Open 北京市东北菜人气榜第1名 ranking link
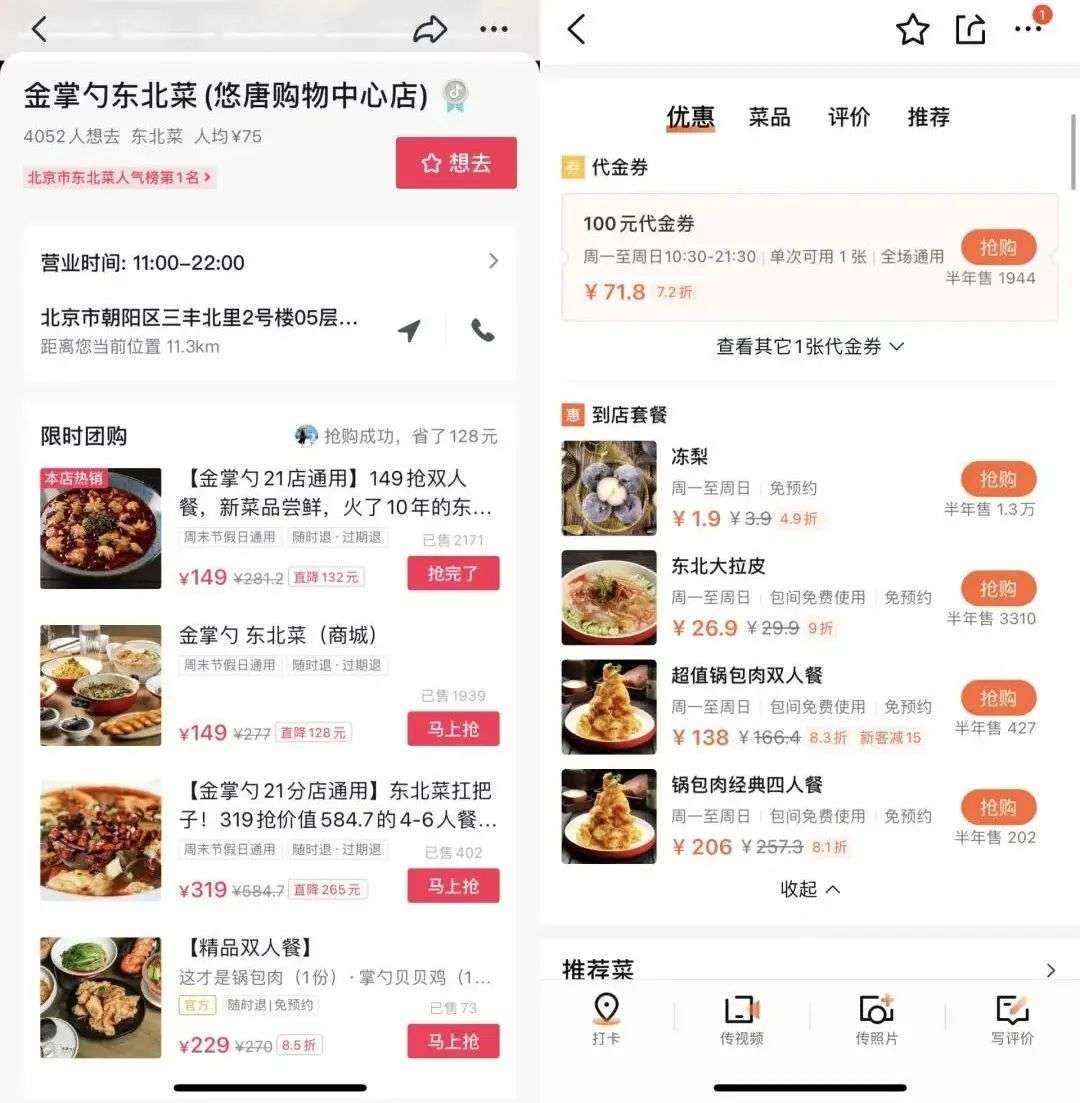Image resolution: width=1080 pixels, height=1103 pixels. click(120, 178)
